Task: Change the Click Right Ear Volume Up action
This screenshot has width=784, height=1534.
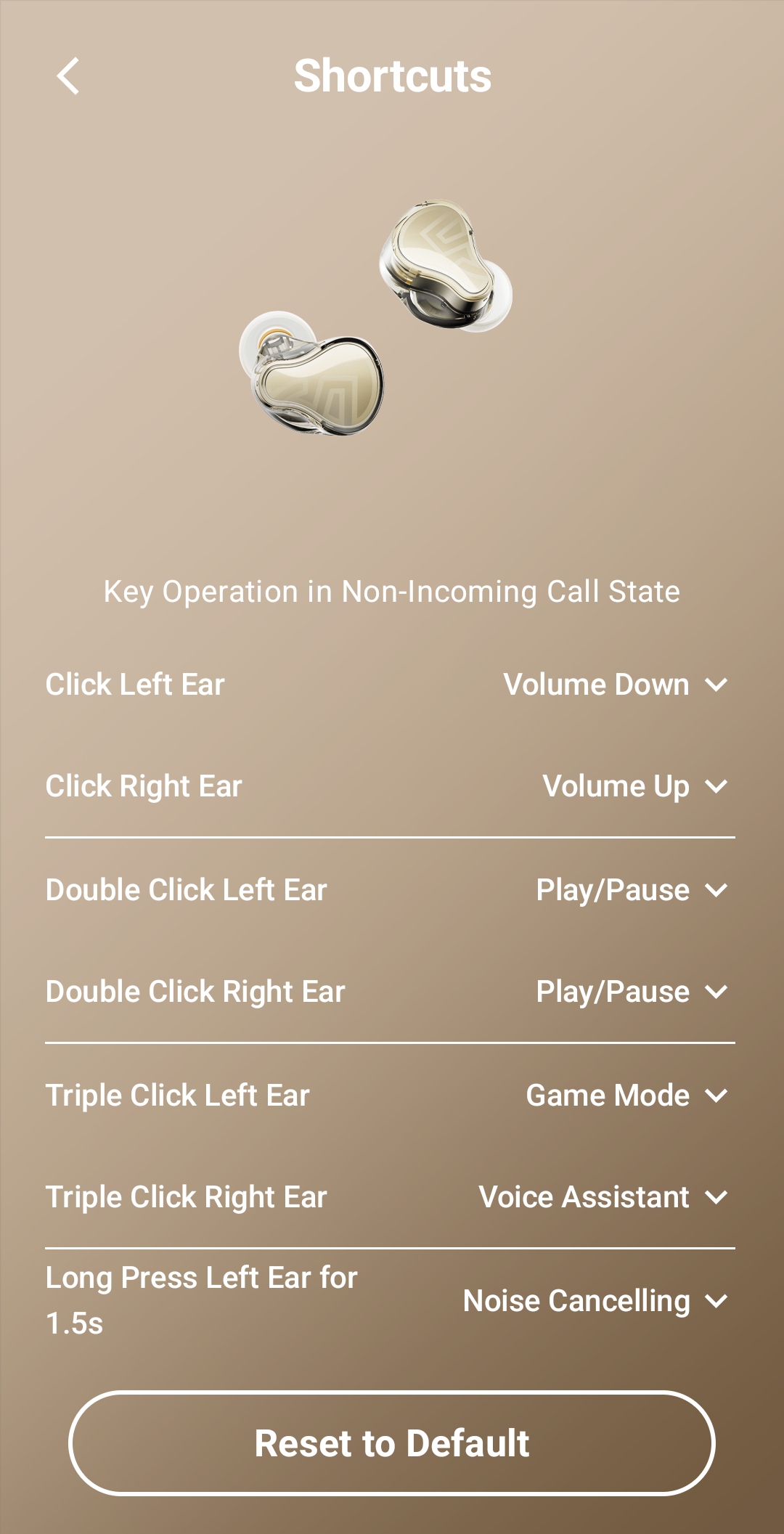Action: (x=634, y=786)
